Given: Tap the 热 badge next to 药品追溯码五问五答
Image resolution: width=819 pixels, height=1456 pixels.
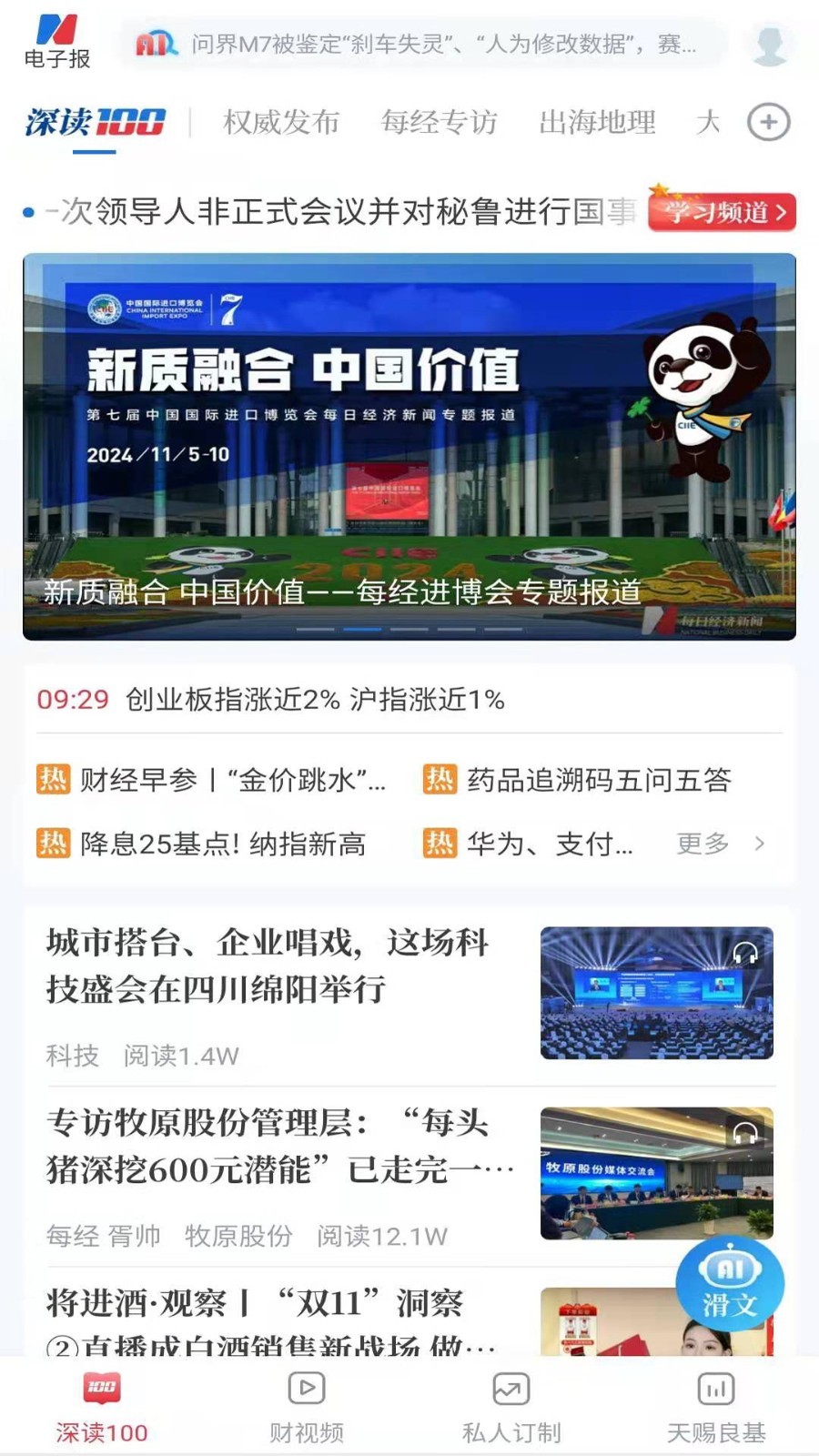Looking at the screenshot, I should point(438,780).
